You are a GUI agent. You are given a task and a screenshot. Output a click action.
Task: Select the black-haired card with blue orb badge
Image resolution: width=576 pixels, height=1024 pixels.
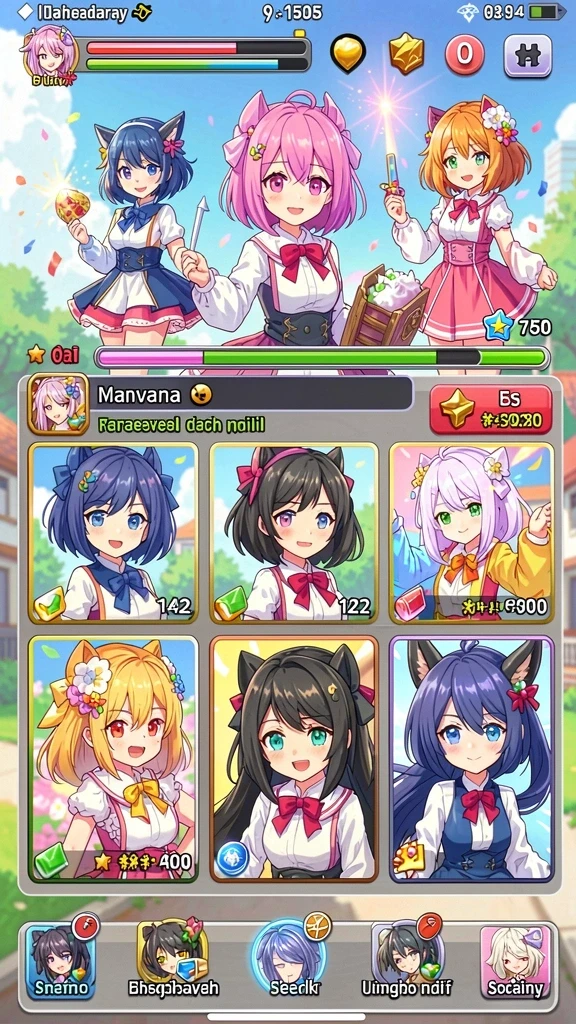tap(295, 760)
